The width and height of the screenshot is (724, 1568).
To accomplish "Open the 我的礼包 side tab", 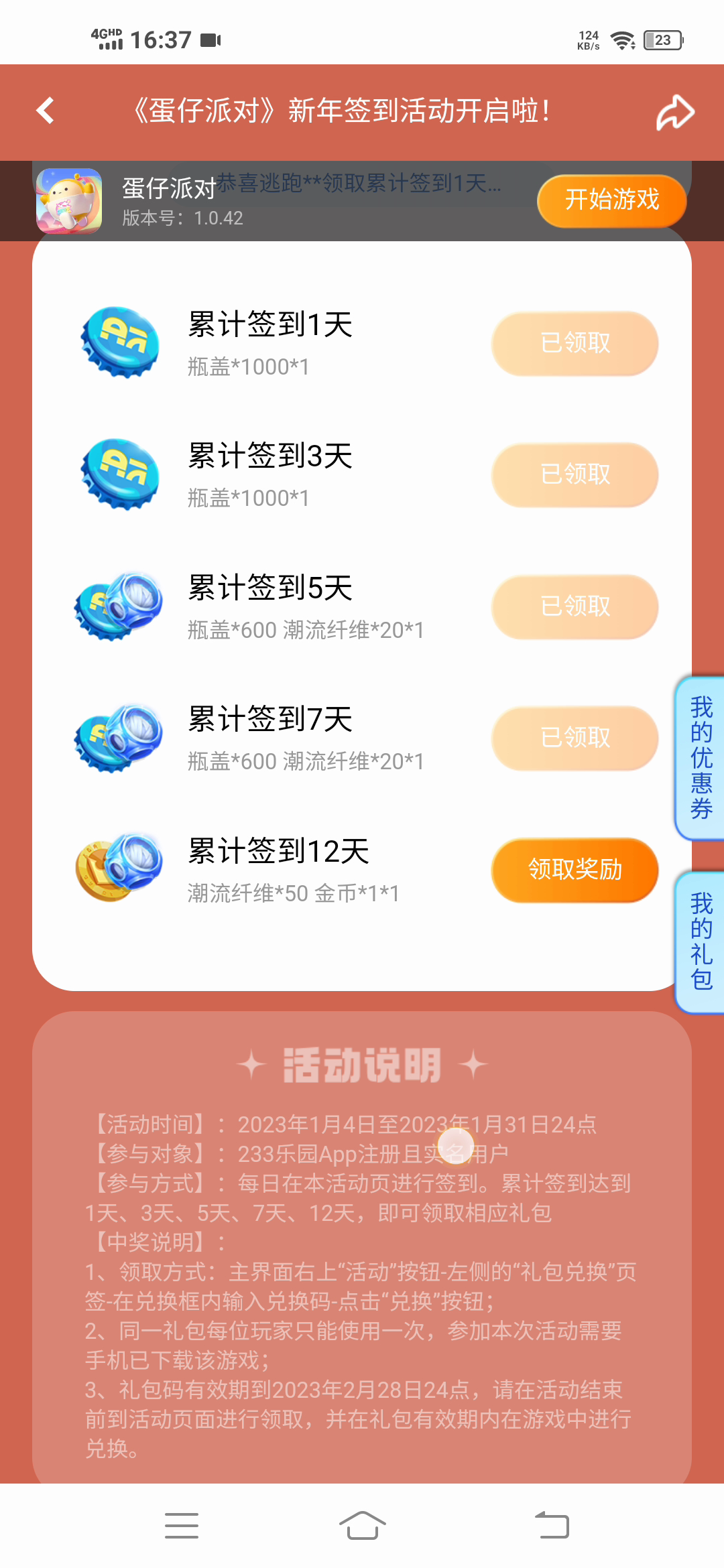I will (x=701, y=941).
